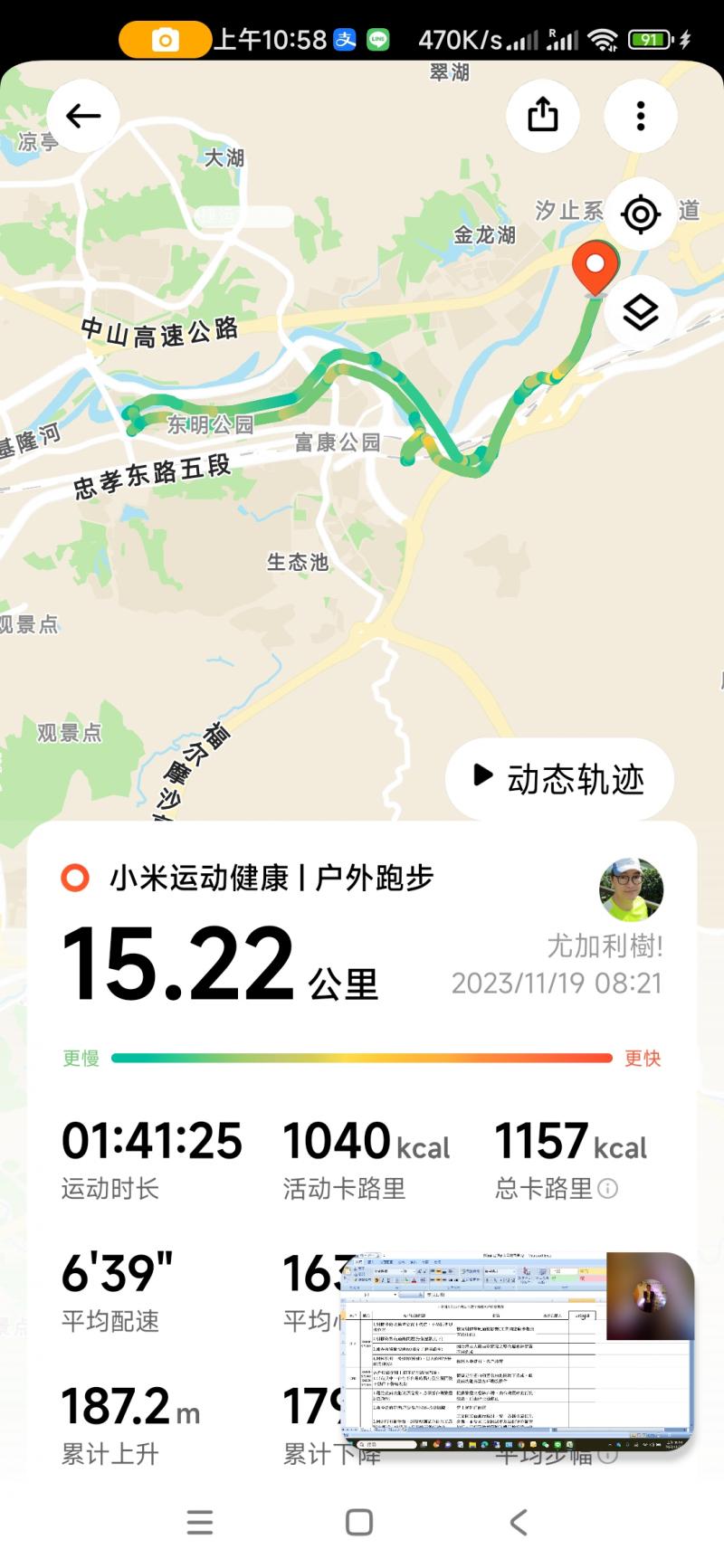Open recent apps from navigation bar
The image size is (724, 1568).
click(200, 1522)
